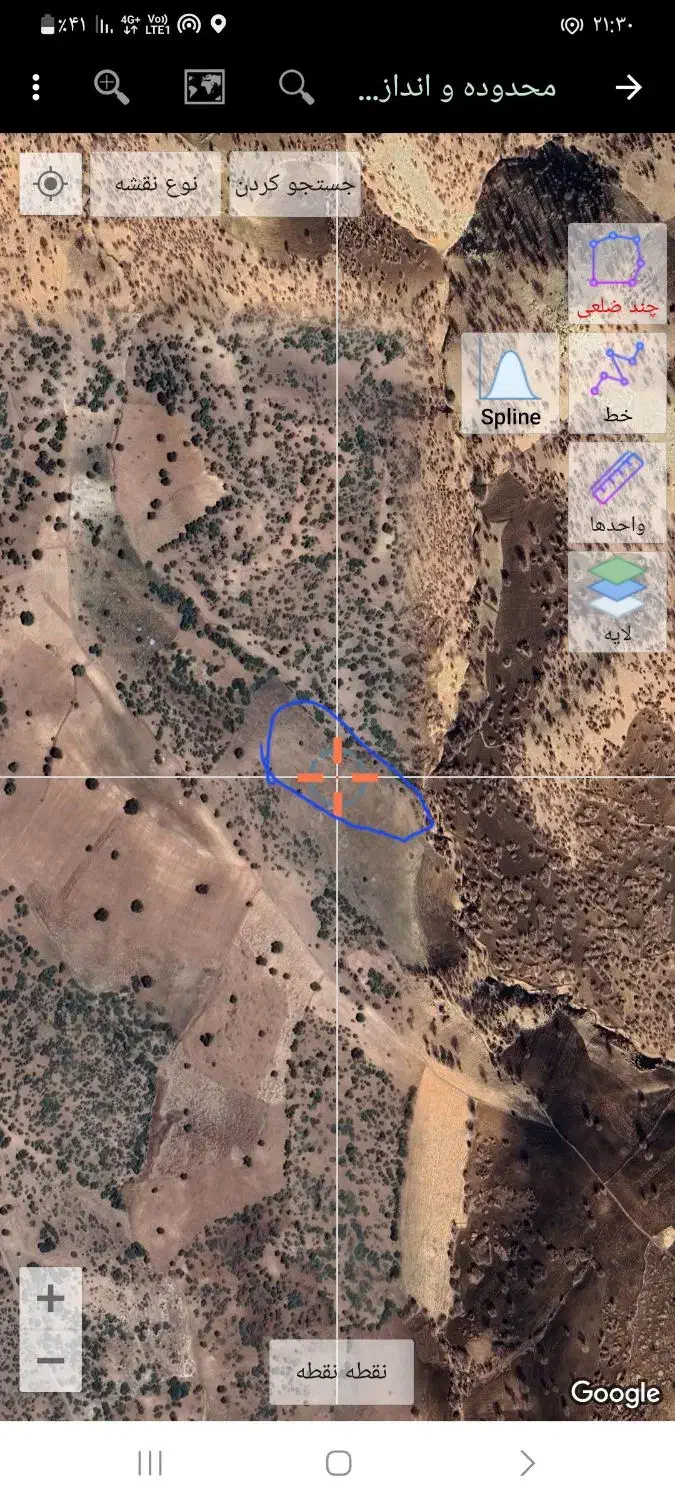This screenshot has width=675, height=1500.
Task: Tap the نقطه نقطه button
Action: [341, 1371]
